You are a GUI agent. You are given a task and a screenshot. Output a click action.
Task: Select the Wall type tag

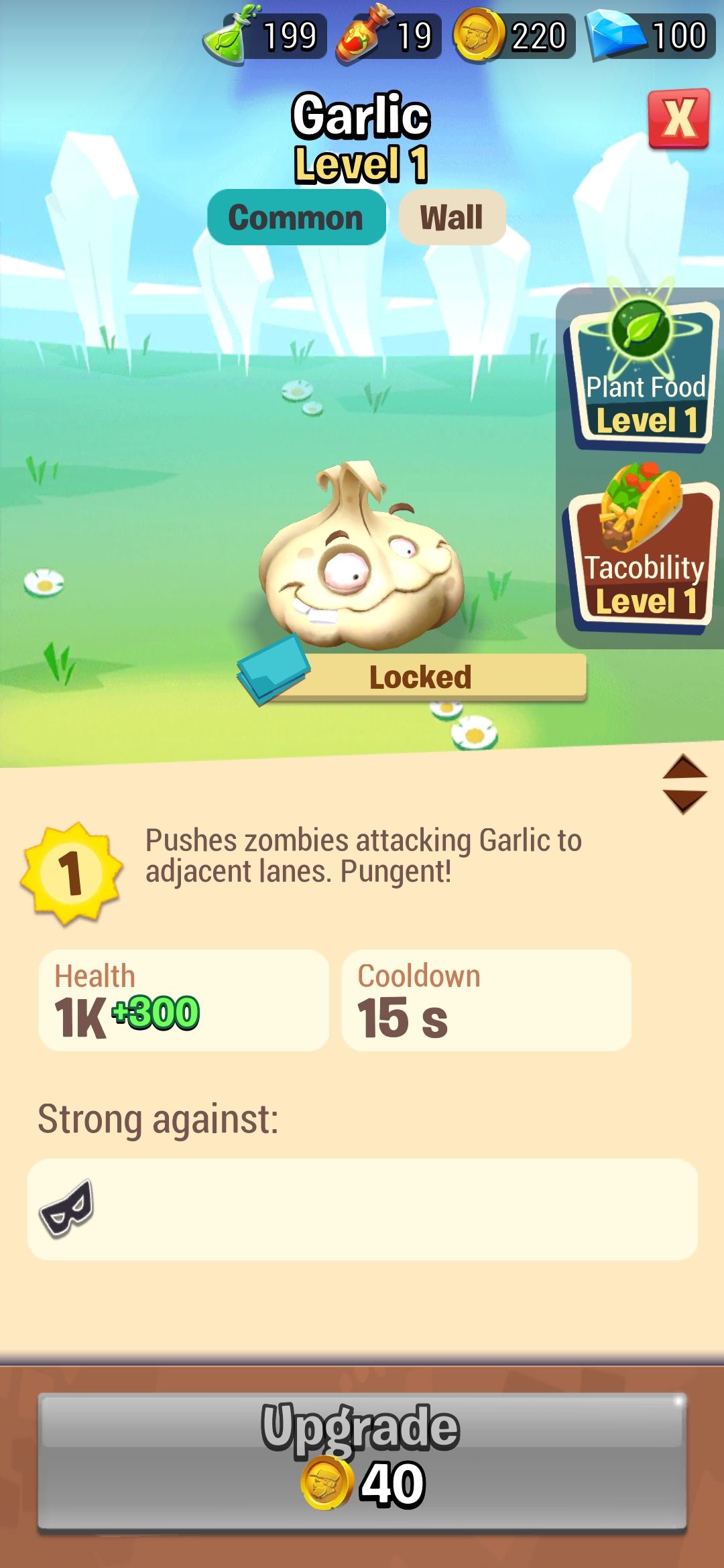click(452, 218)
